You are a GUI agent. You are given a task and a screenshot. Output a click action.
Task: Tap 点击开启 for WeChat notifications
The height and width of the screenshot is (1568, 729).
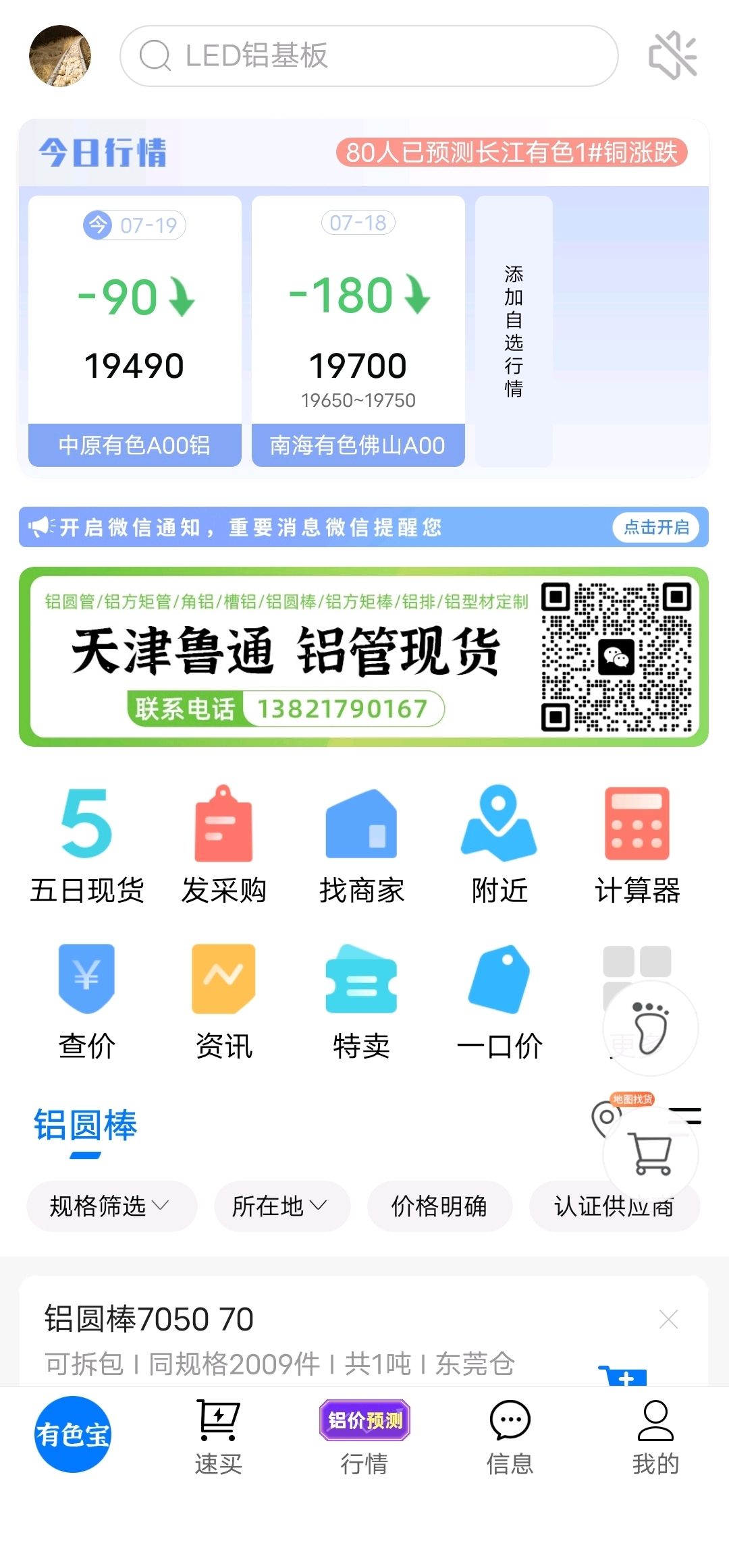(x=656, y=527)
